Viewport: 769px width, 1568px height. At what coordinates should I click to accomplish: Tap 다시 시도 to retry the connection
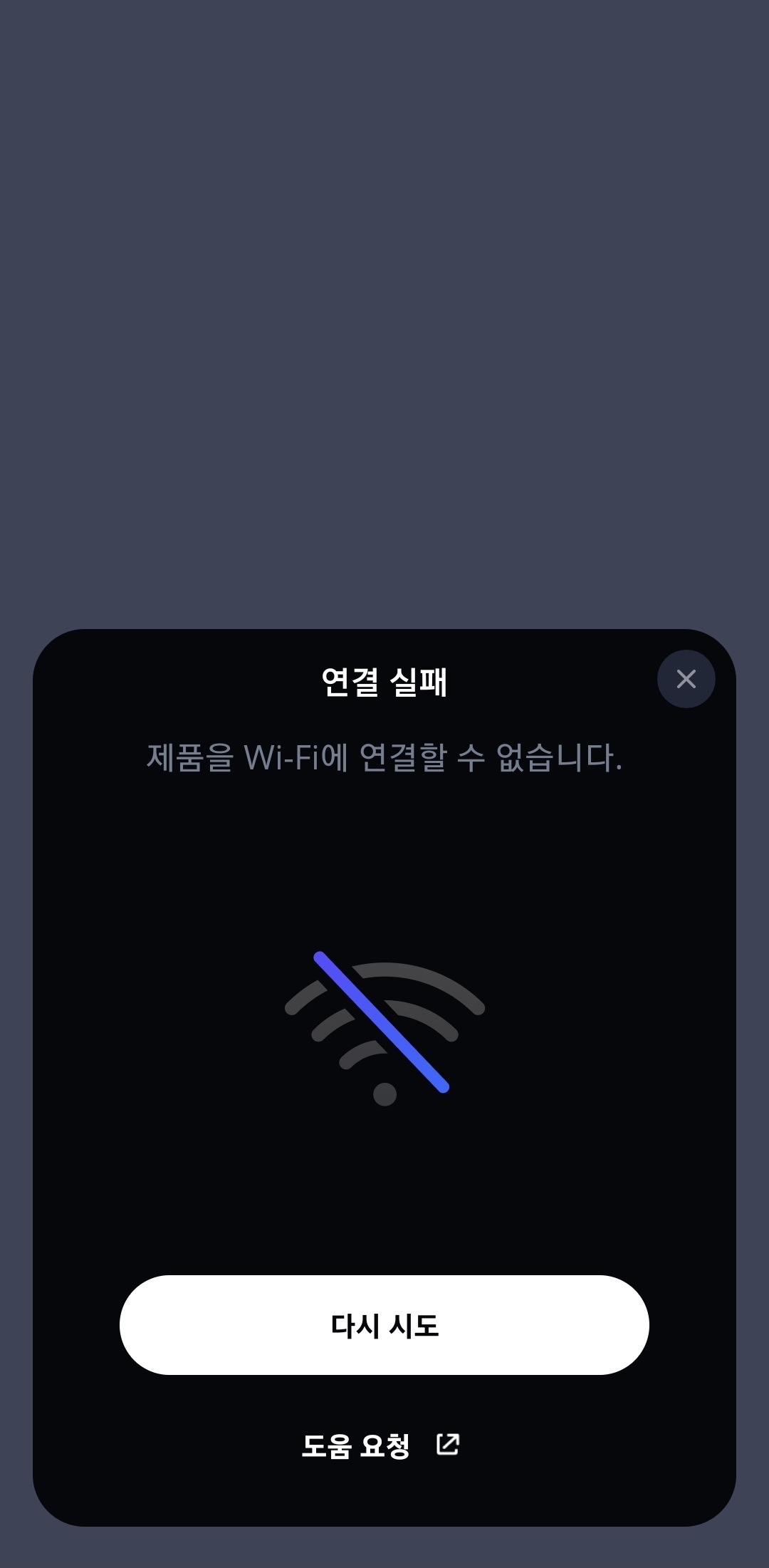(384, 1325)
